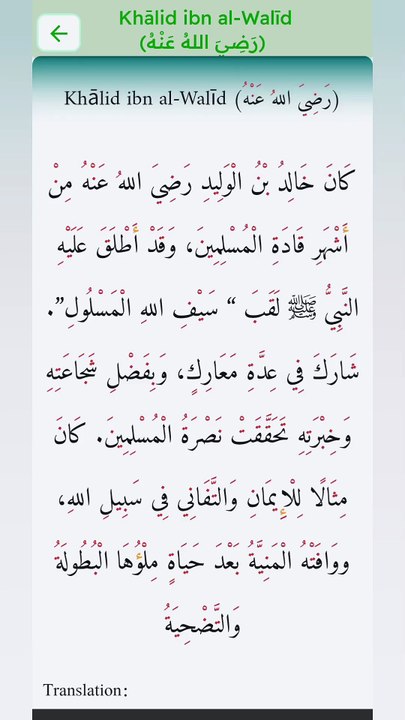Image resolution: width=405 pixels, height=720 pixels.
Task: Go back using the green arrow button
Action: 59,33
